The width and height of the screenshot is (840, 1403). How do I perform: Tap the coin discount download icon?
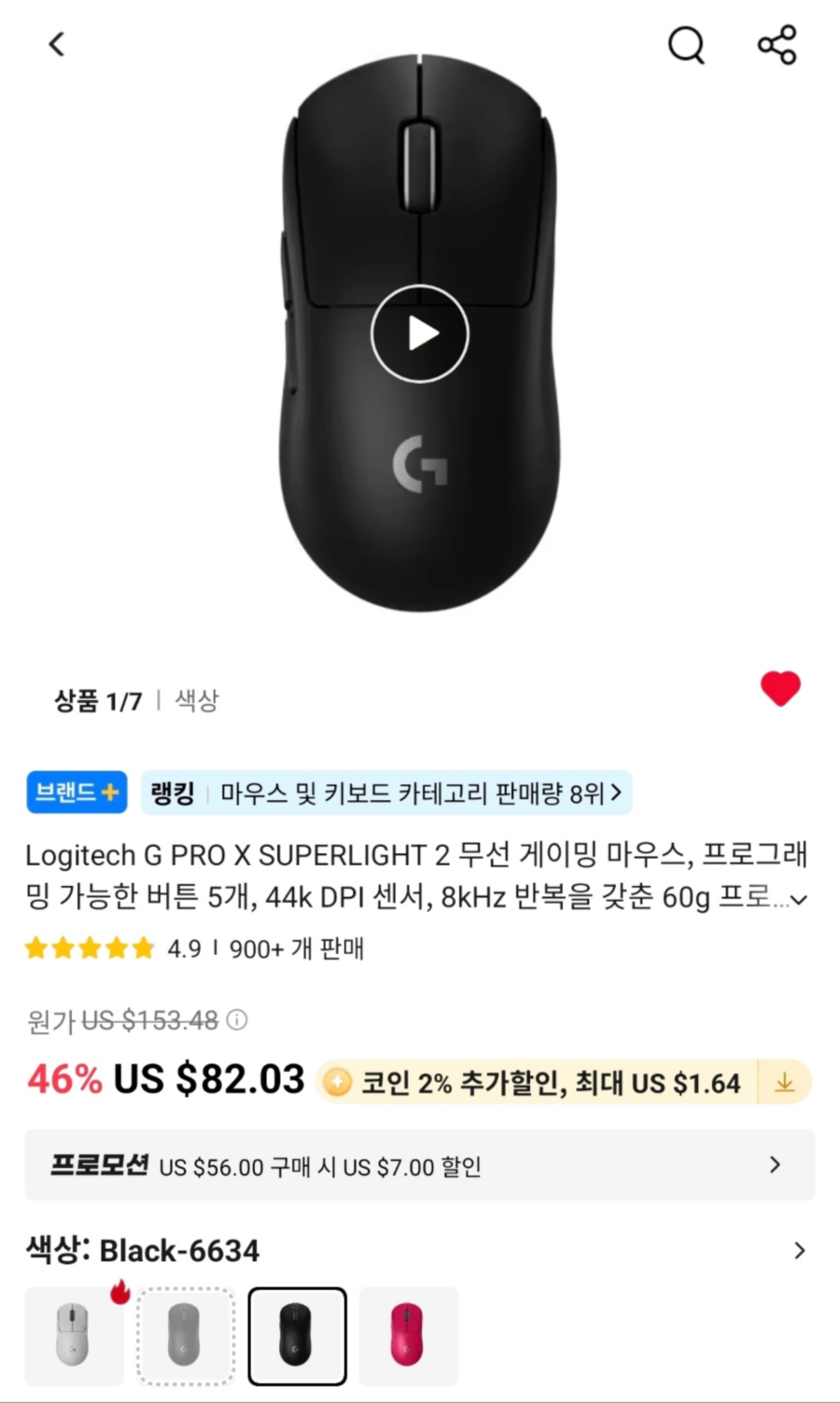784,1082
